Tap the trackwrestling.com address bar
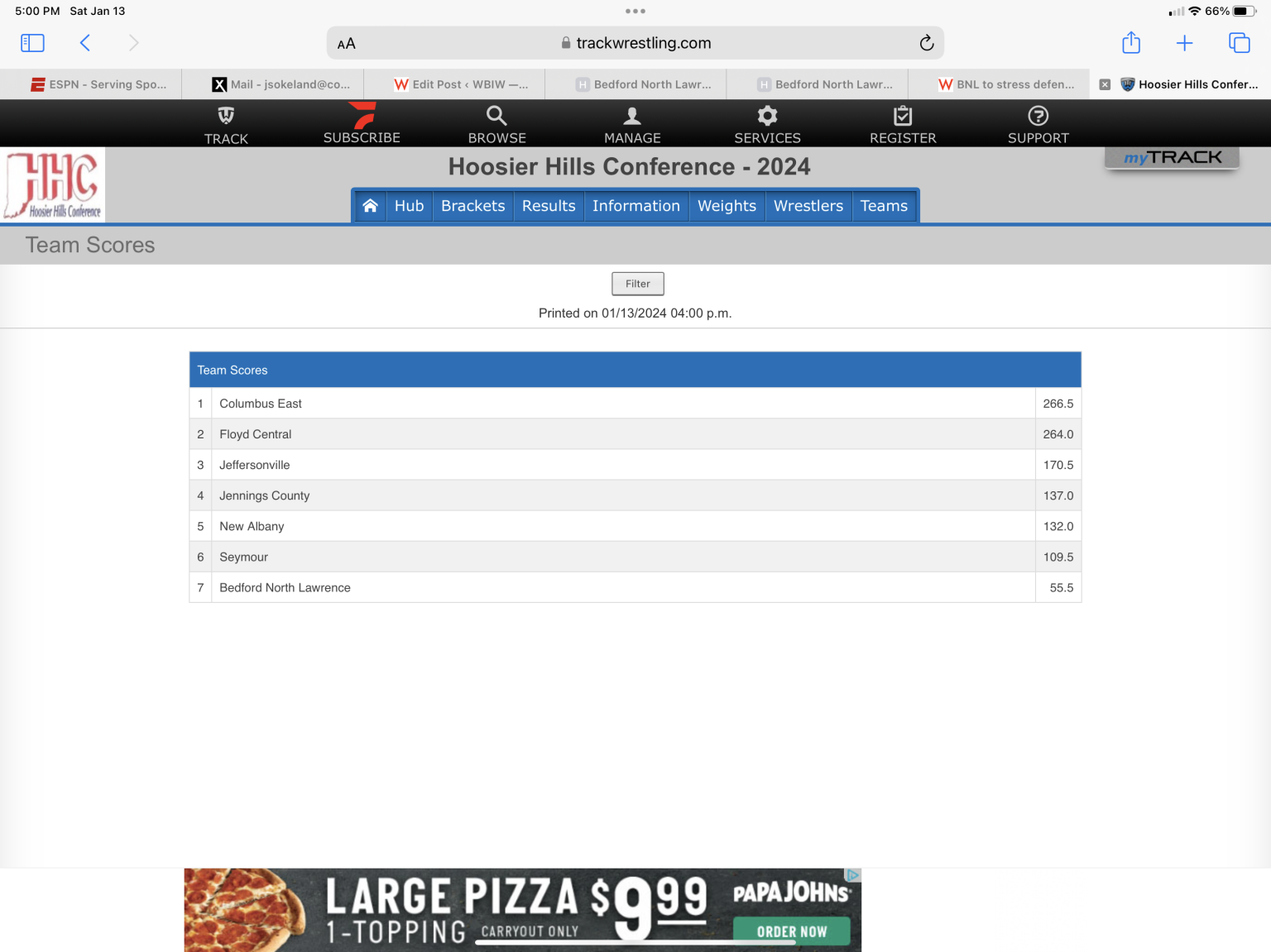Viewport: 1271px width, 952px height. click(x=635, y=43)
